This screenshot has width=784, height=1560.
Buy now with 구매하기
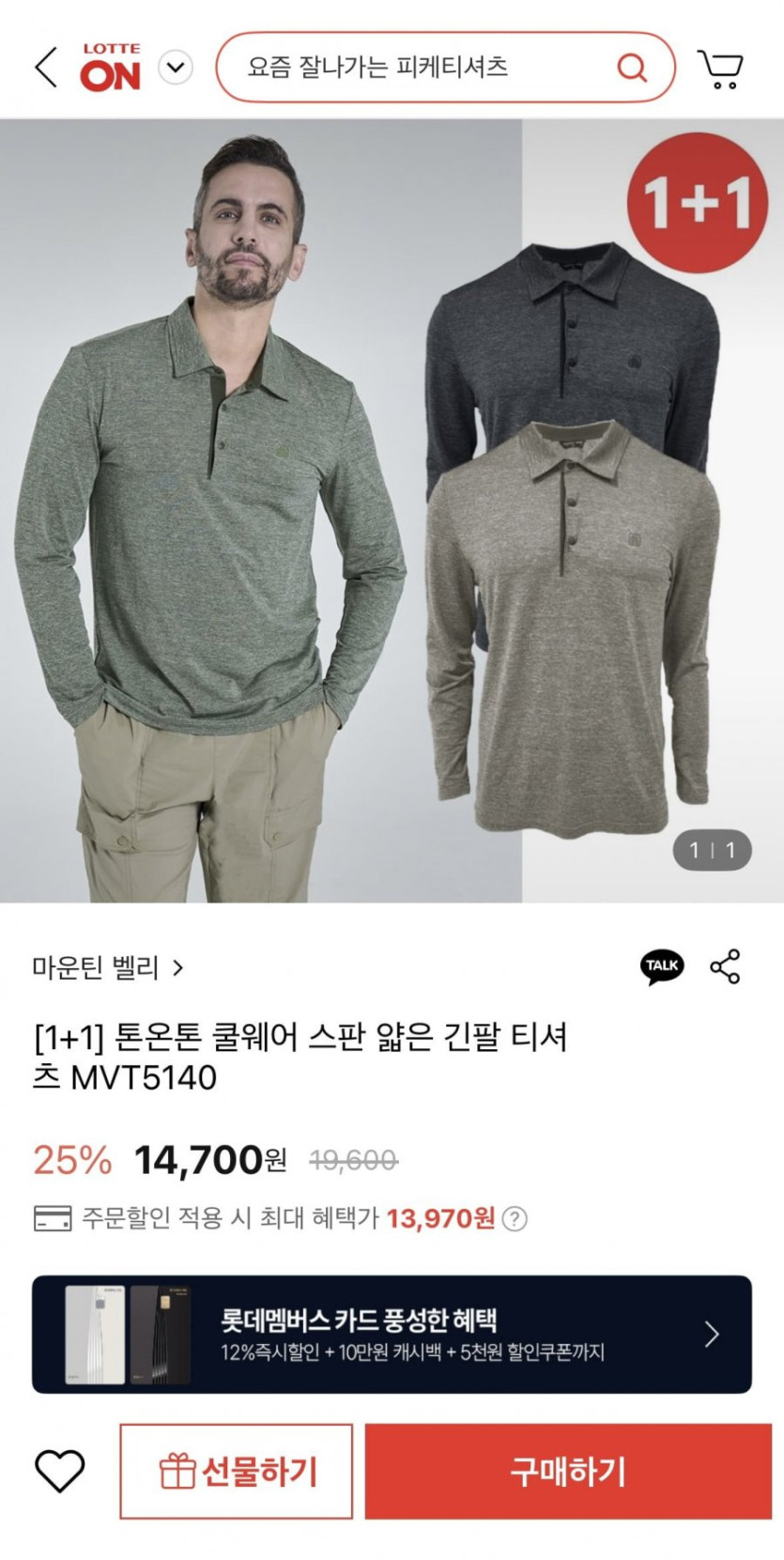coord(568,1471)
